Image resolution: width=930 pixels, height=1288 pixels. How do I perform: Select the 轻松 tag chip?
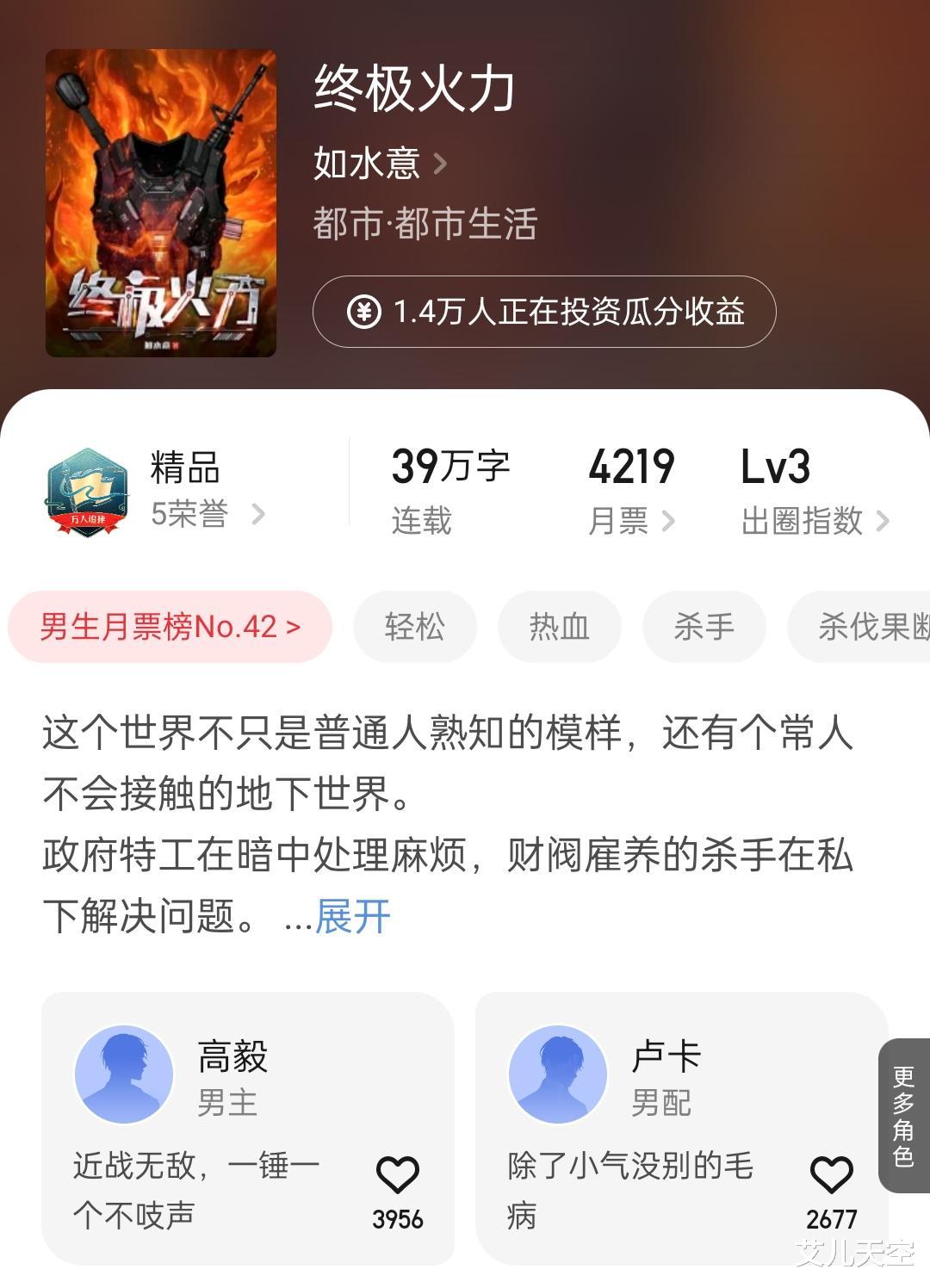[415, 627]
